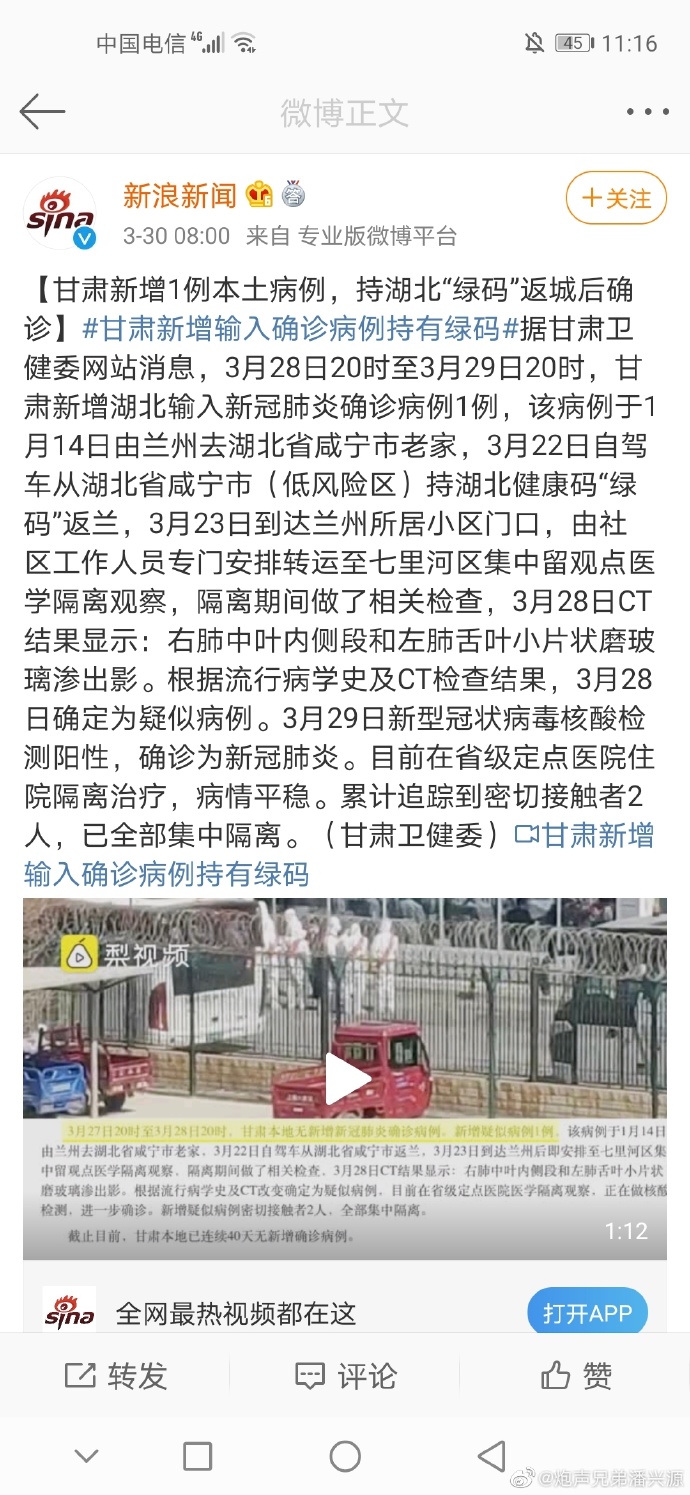The height and width of the screenshot is (1495, 690).
Task: Go back using the top-left arrow
Action: point(42,112)
